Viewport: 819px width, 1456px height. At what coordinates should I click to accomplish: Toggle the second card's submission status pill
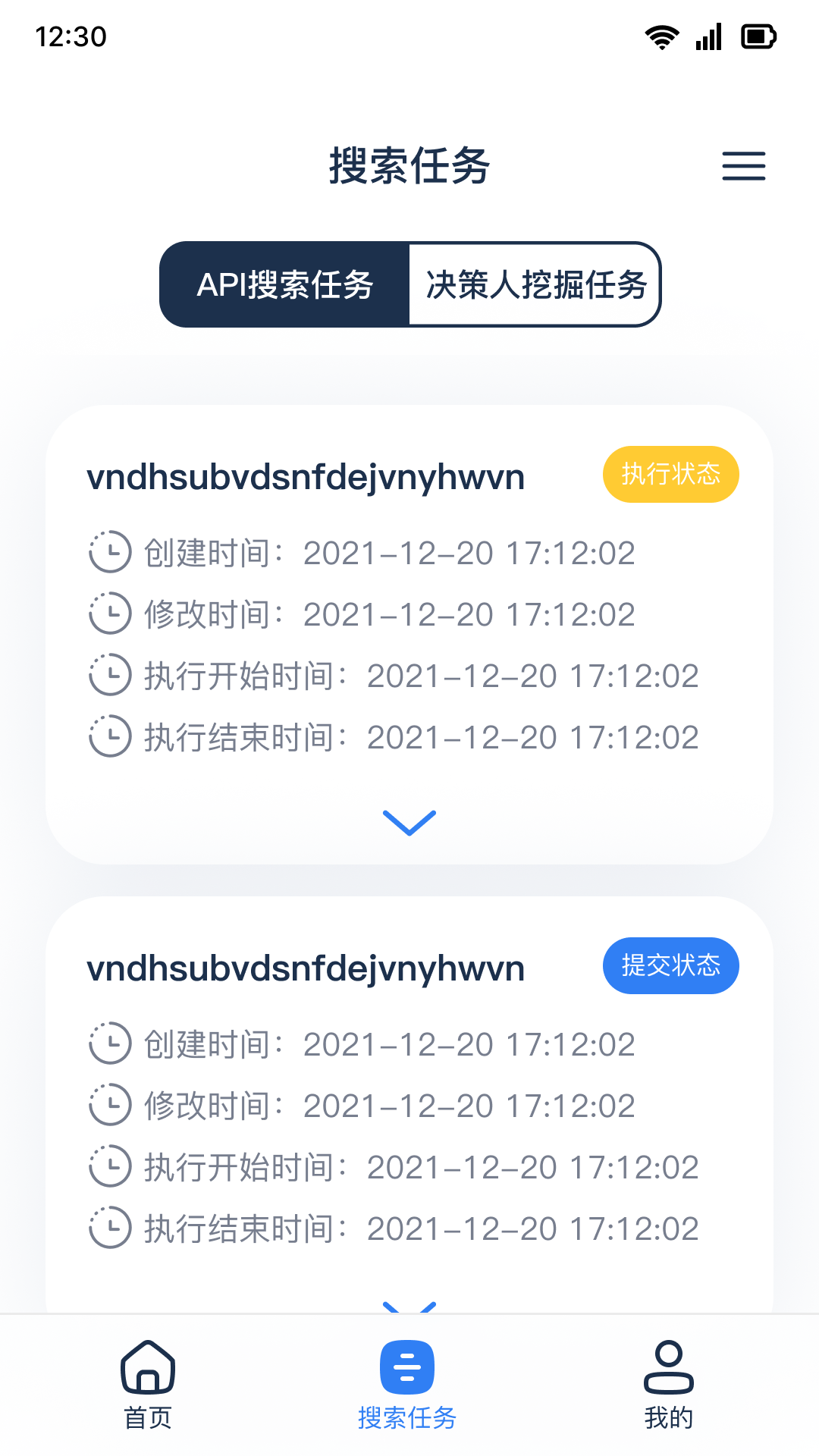670,965
